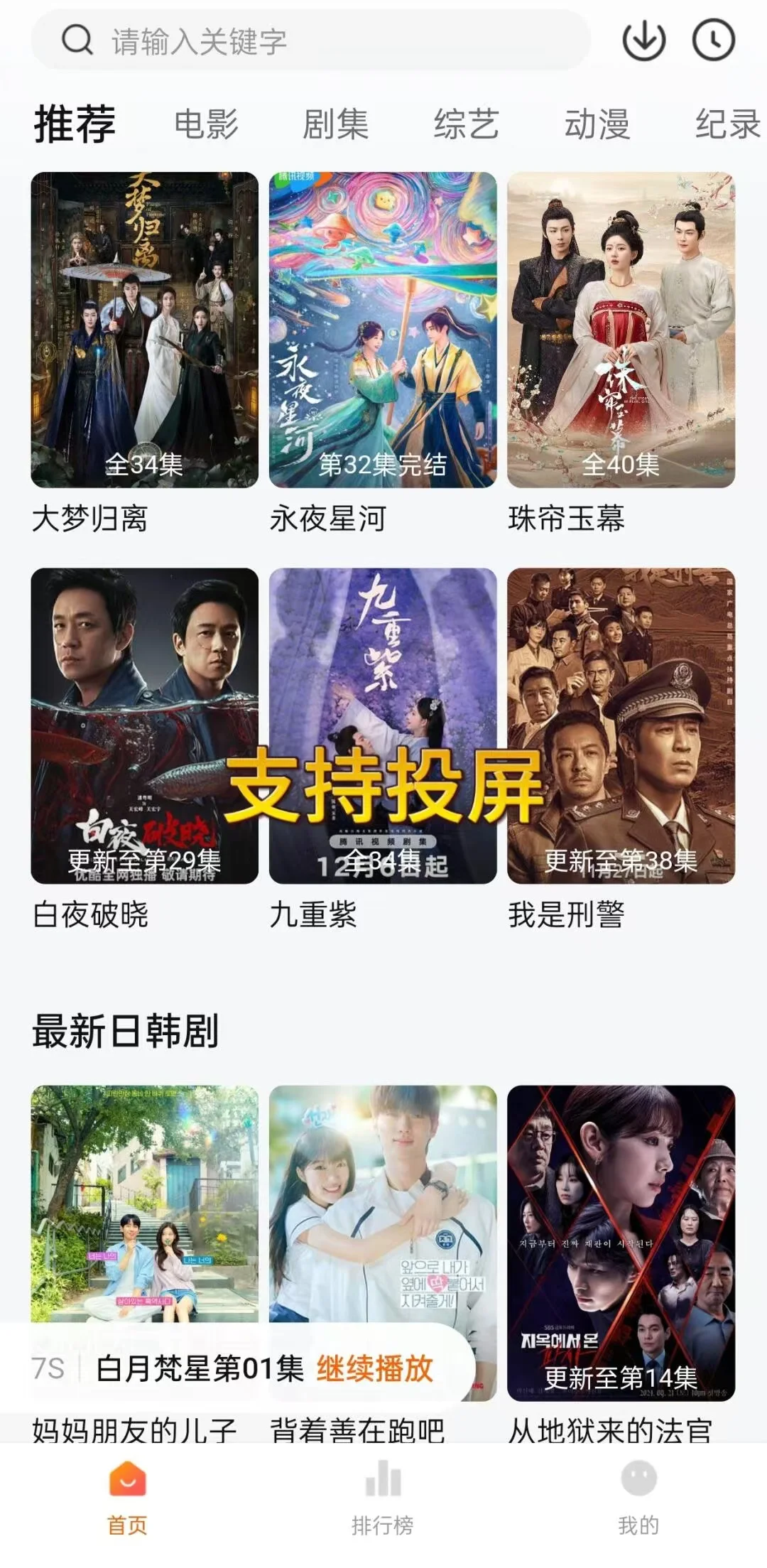Viewport: 767px width, 1568px height.
Task: Go to the 我的 tab
Action: click(x=638, y=1497)
